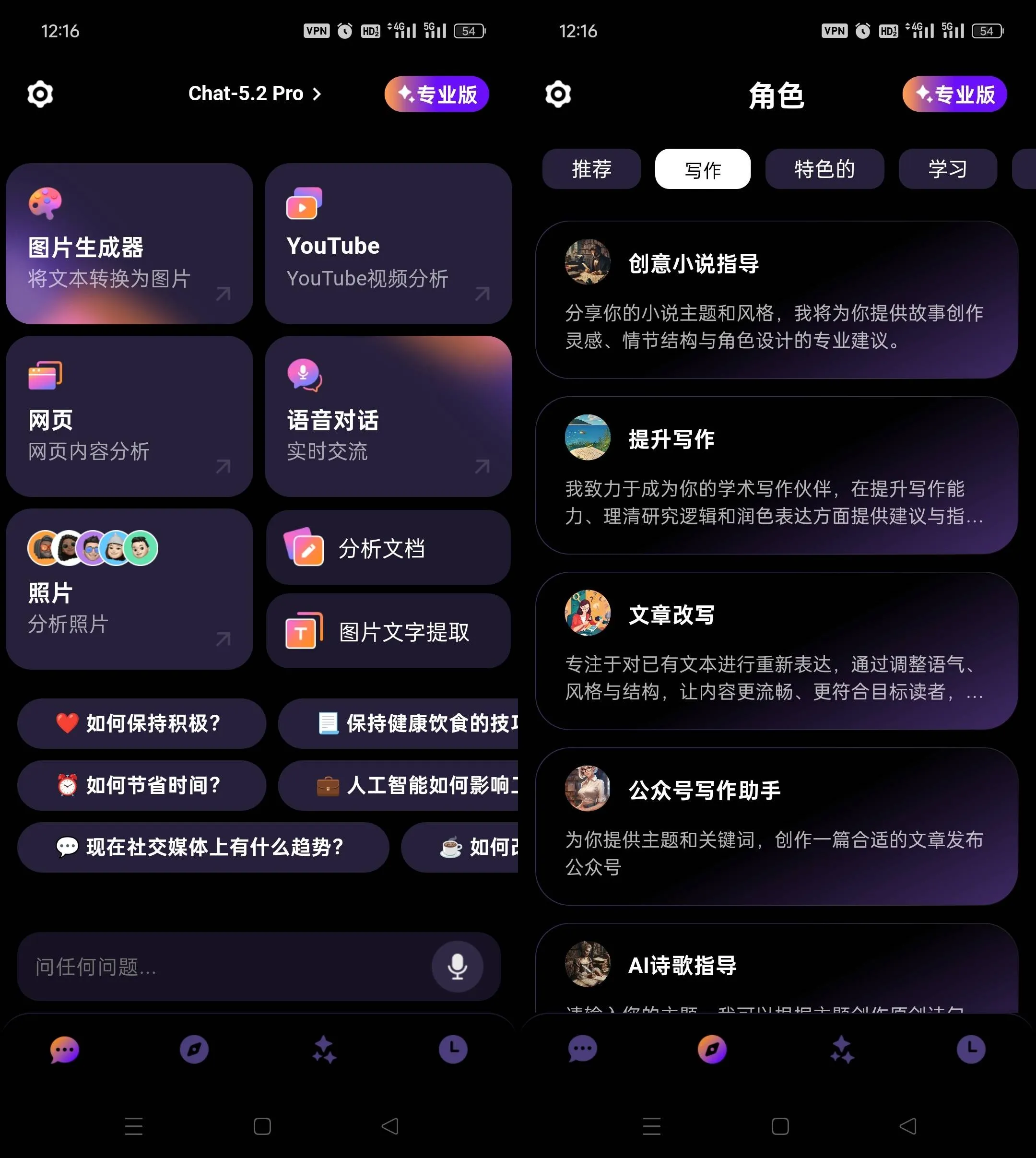The width and height of the screenshot is (1036, 1158).
Task: Select the 如何保持积极 suggestion chip
Action: coord(142,723)
